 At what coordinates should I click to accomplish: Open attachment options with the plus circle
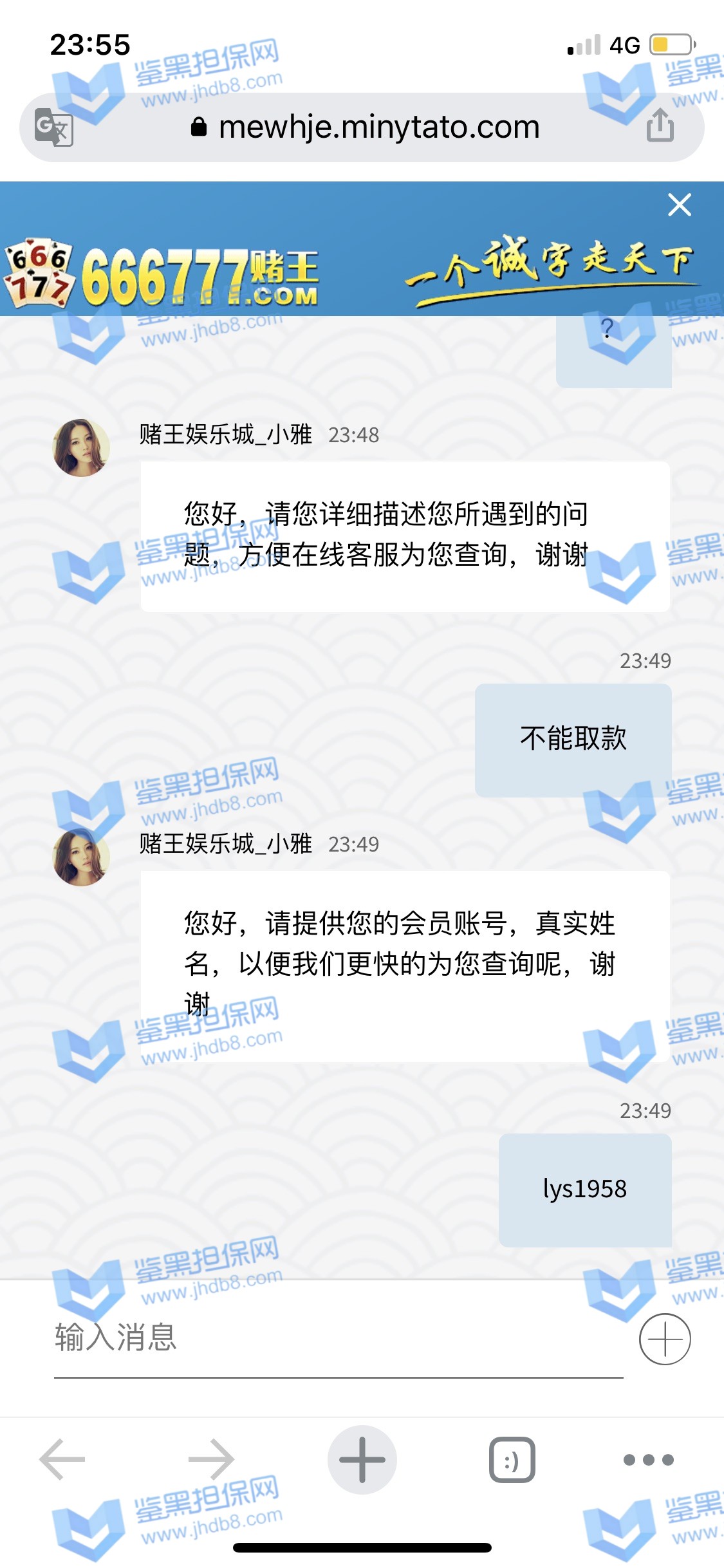[x=665, y=1339]
